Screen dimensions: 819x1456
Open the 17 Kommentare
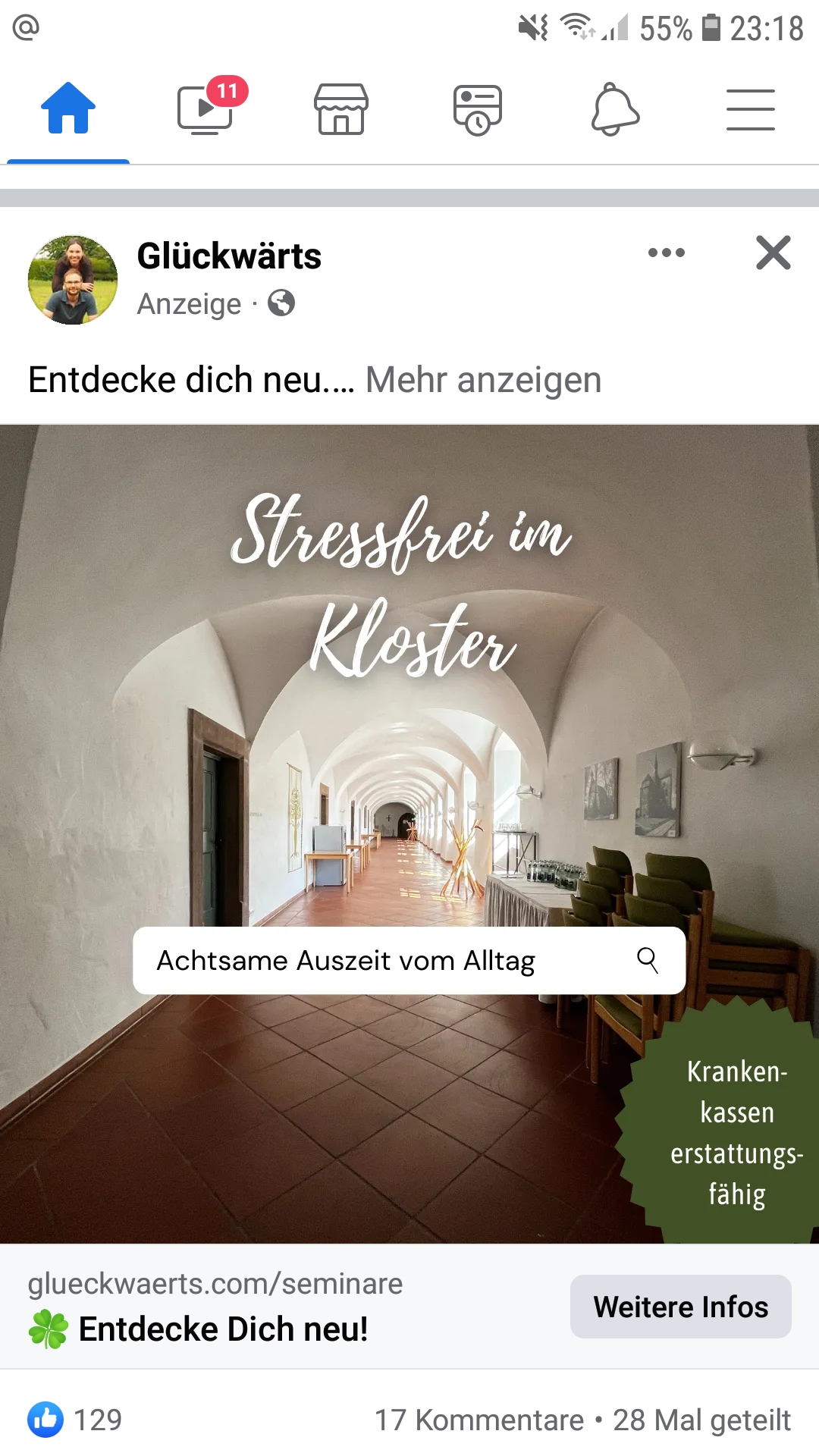click(x=479, y=1420)
